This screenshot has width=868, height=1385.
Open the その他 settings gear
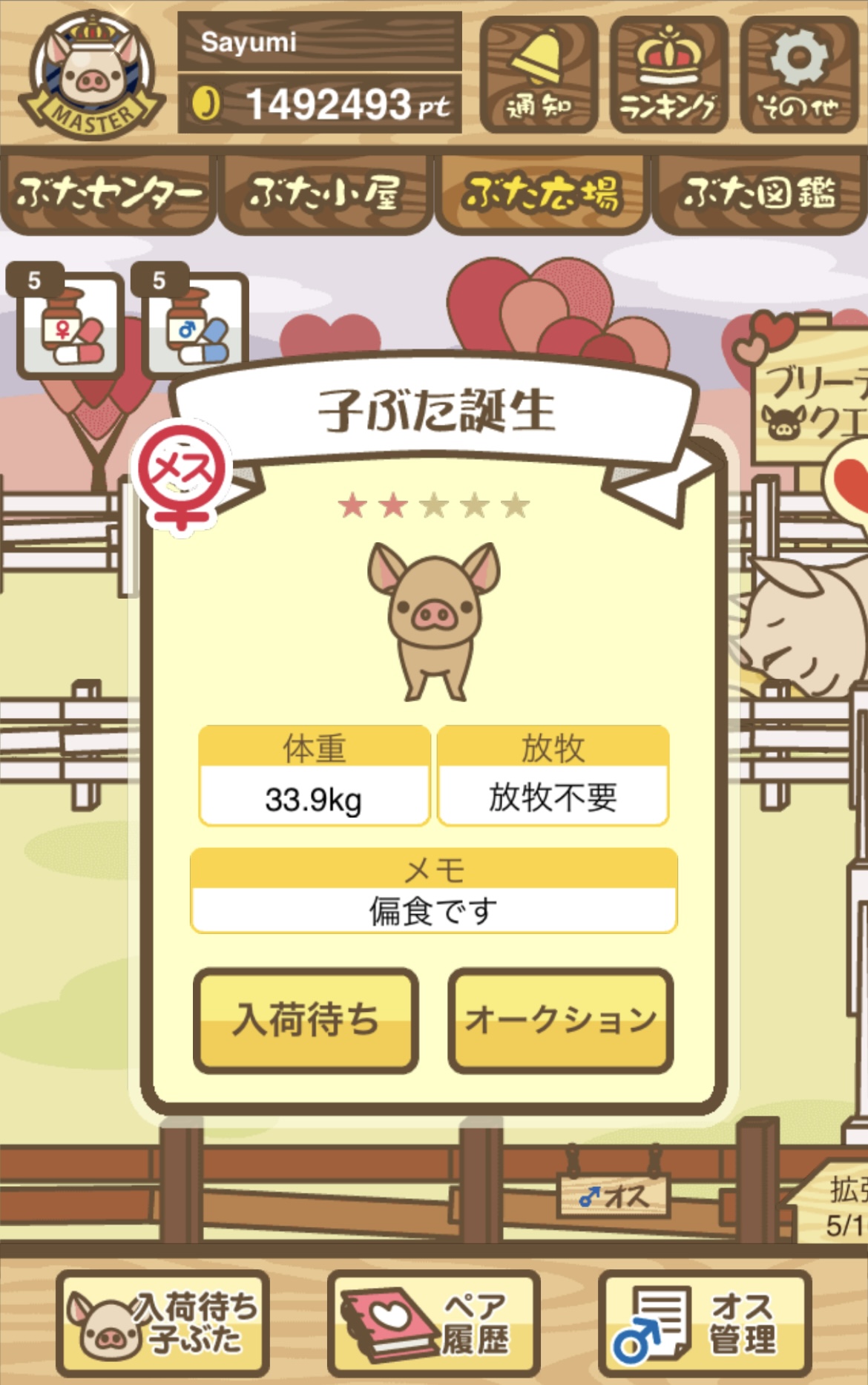click(x=799, y=75)
